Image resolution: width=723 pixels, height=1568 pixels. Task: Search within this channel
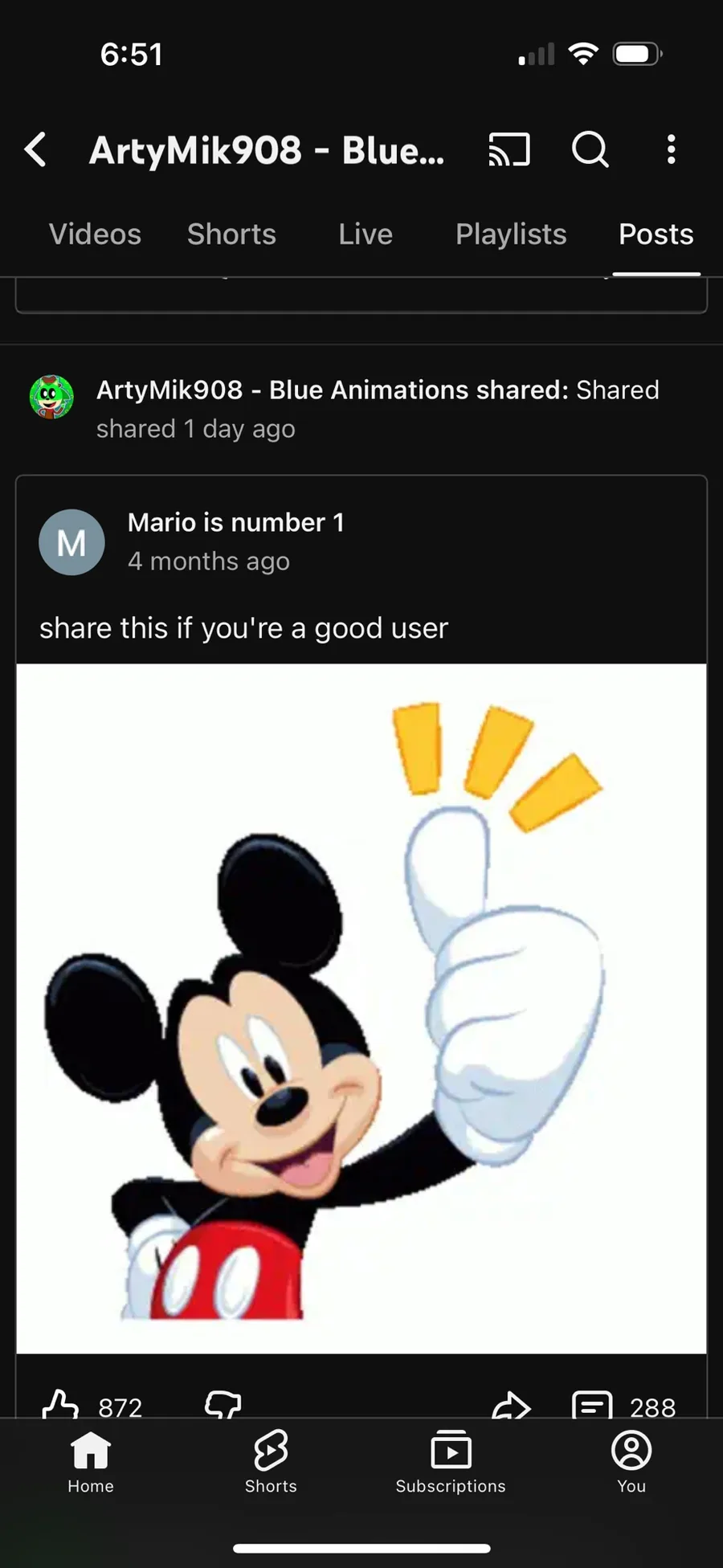[x=590, y=149]
